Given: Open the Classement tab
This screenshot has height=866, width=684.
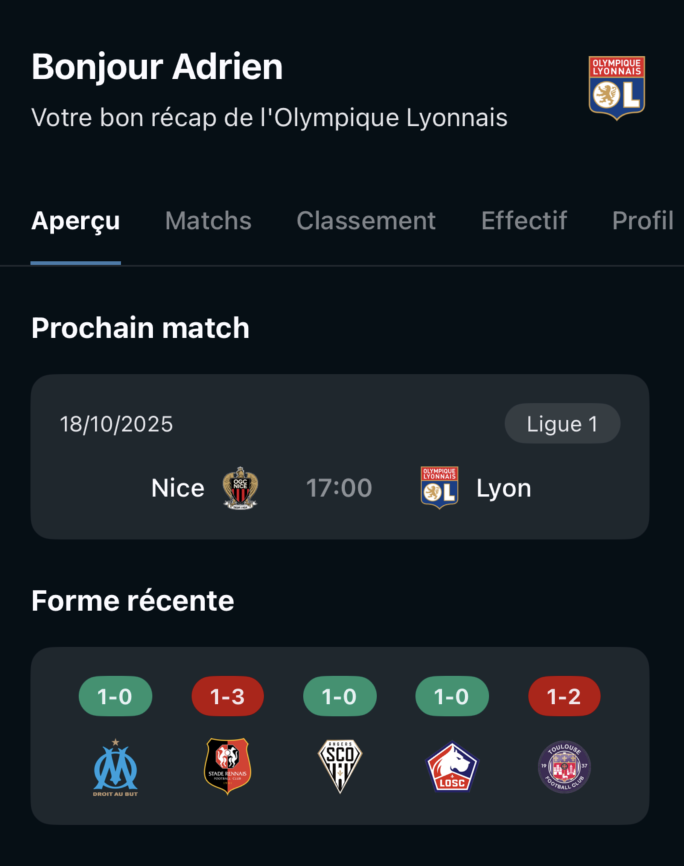Looking at the screenshot, I should tap(366, 221).
